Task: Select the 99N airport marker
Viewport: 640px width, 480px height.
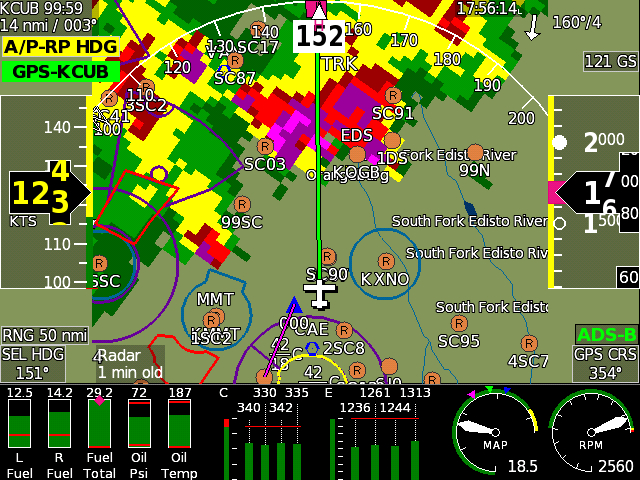Action: tap(475, 153)
